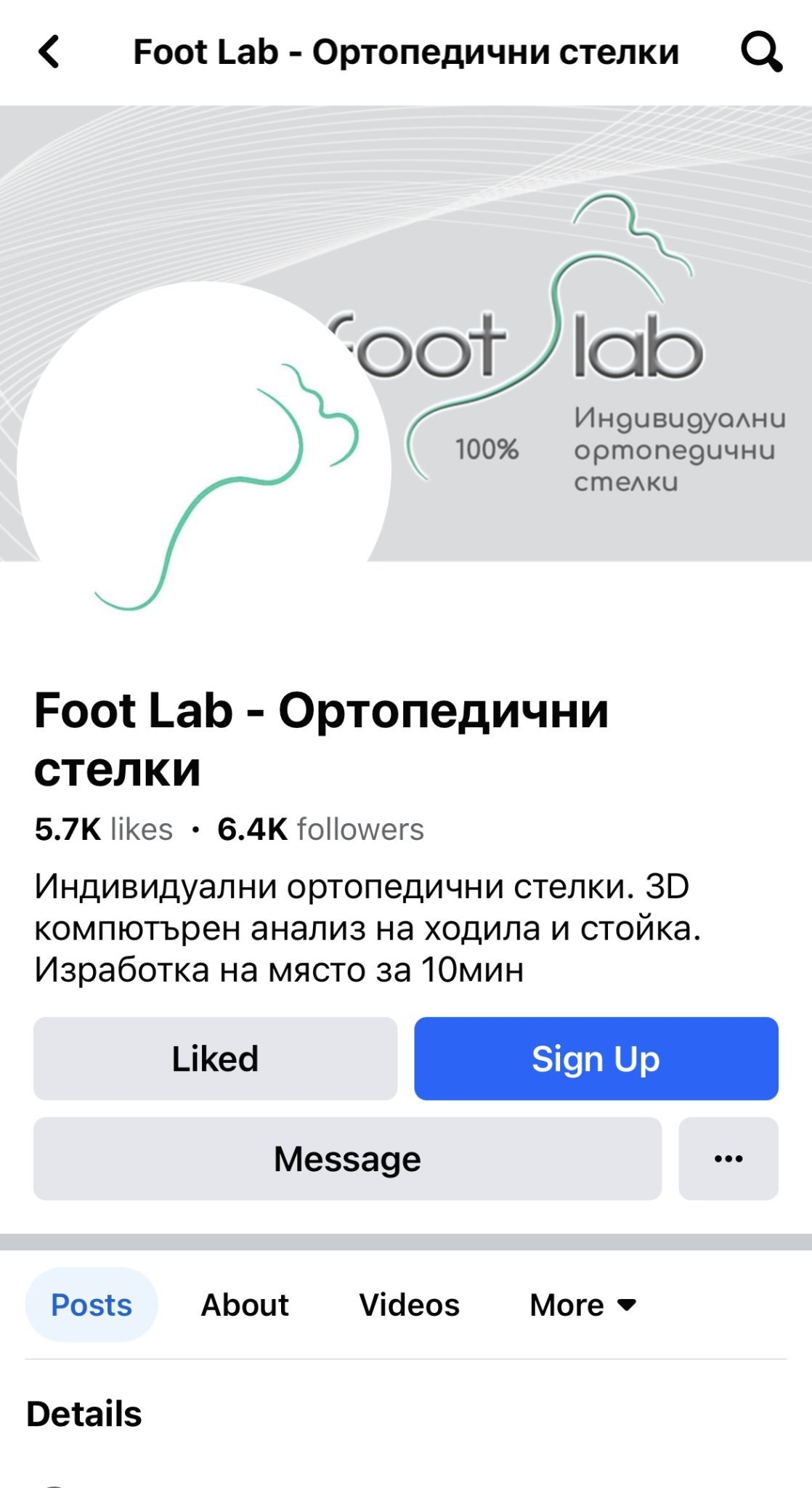
Task: Open the three-dots more options button
Action: pos(728,1159)
